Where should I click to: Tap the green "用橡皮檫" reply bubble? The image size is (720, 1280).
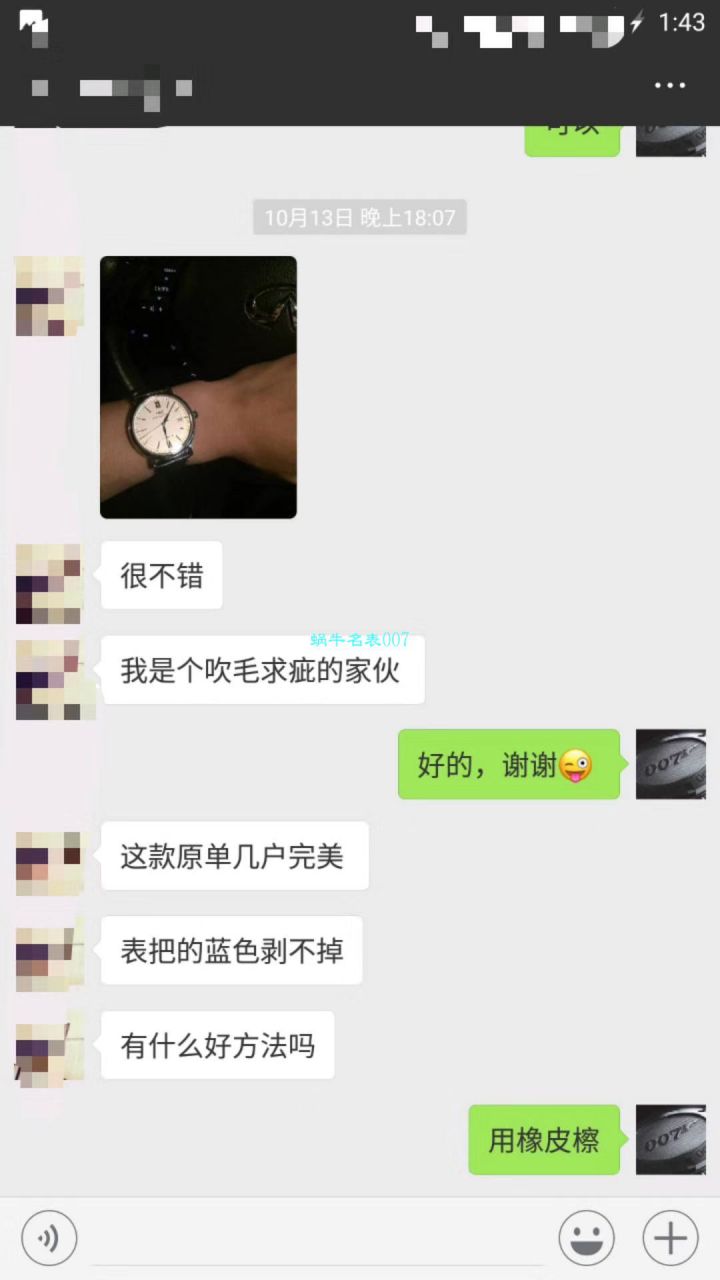pos(545,1140)
